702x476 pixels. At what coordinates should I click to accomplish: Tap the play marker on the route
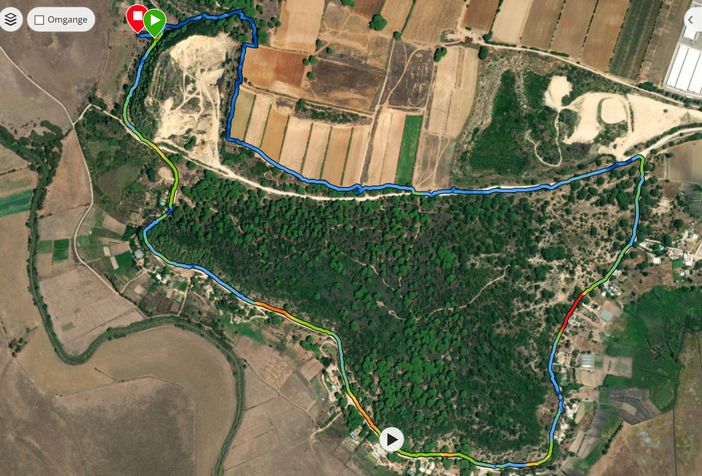(392, 439)
